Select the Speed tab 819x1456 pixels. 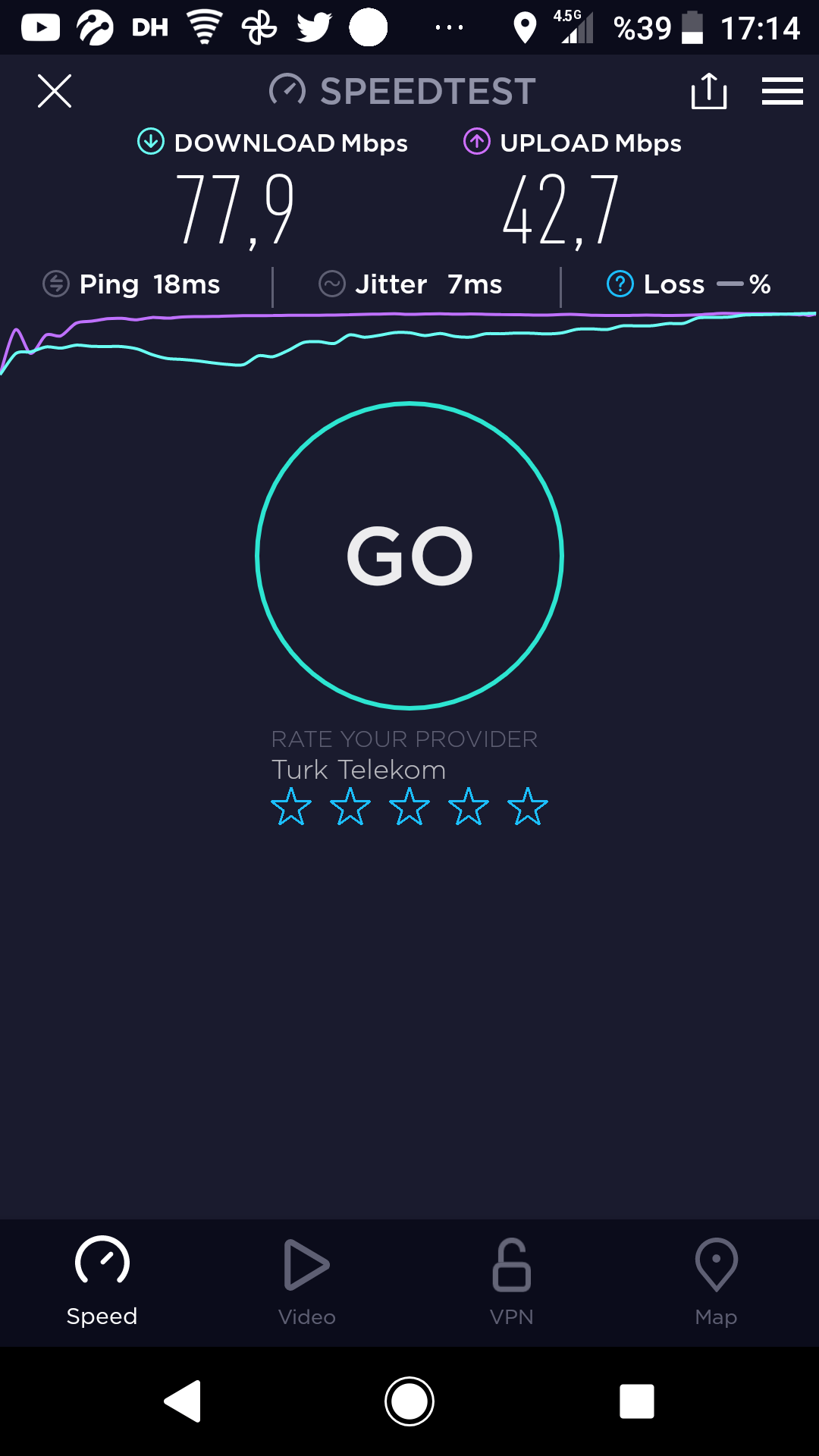click(102, 1282)
